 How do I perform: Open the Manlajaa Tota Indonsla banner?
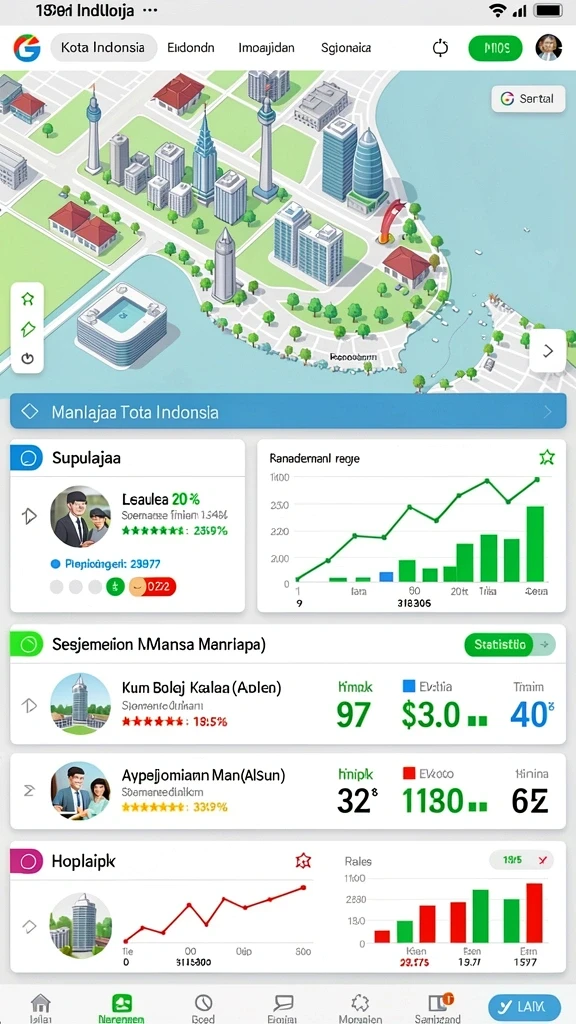[x=288, y=411]
